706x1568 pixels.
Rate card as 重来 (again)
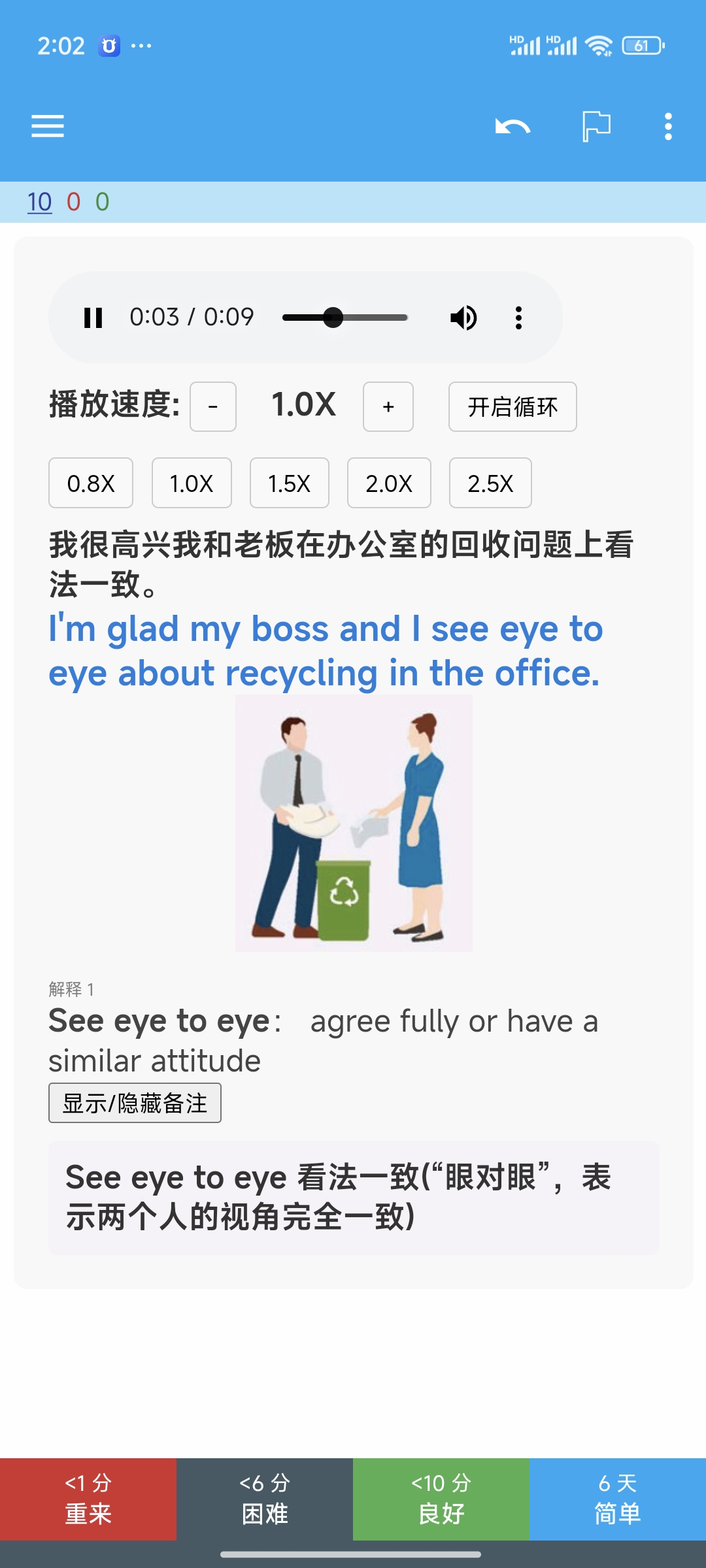pos(88,1499)
